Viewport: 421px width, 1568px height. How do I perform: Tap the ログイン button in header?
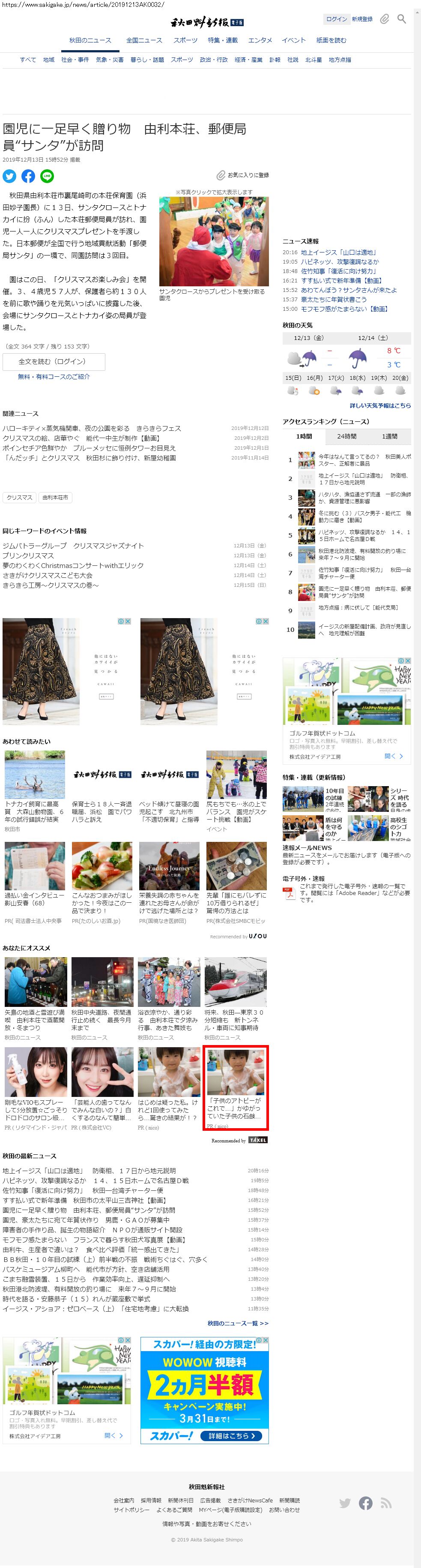[336, 19]
